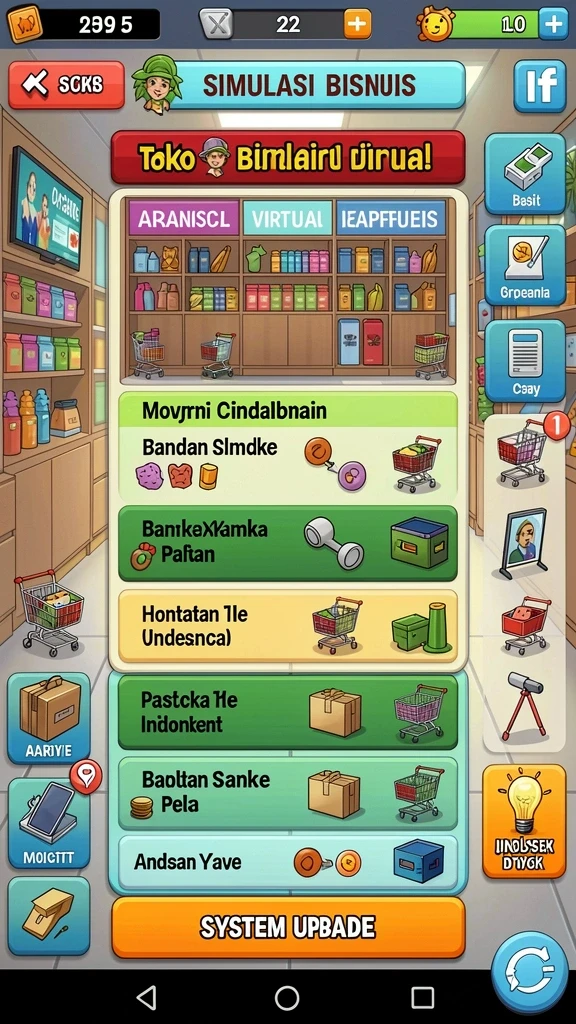Open the Pastcka 1le Indonkent row
Image resolution: width=576 pixels, height=1024 pixels.
click(x=288, y=712)
